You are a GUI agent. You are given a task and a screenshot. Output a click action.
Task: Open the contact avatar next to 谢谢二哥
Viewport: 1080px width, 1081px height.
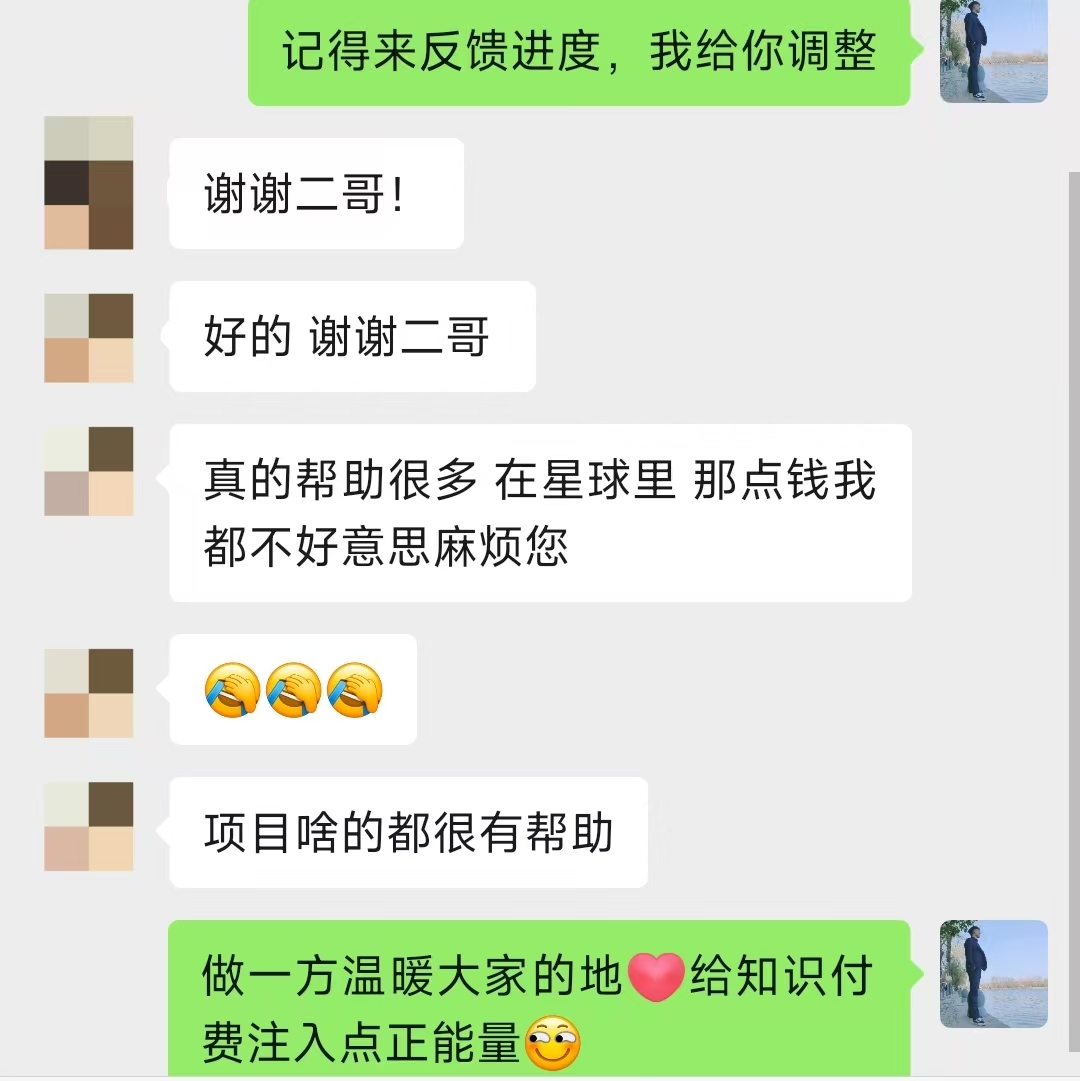(x=88, y=183)
